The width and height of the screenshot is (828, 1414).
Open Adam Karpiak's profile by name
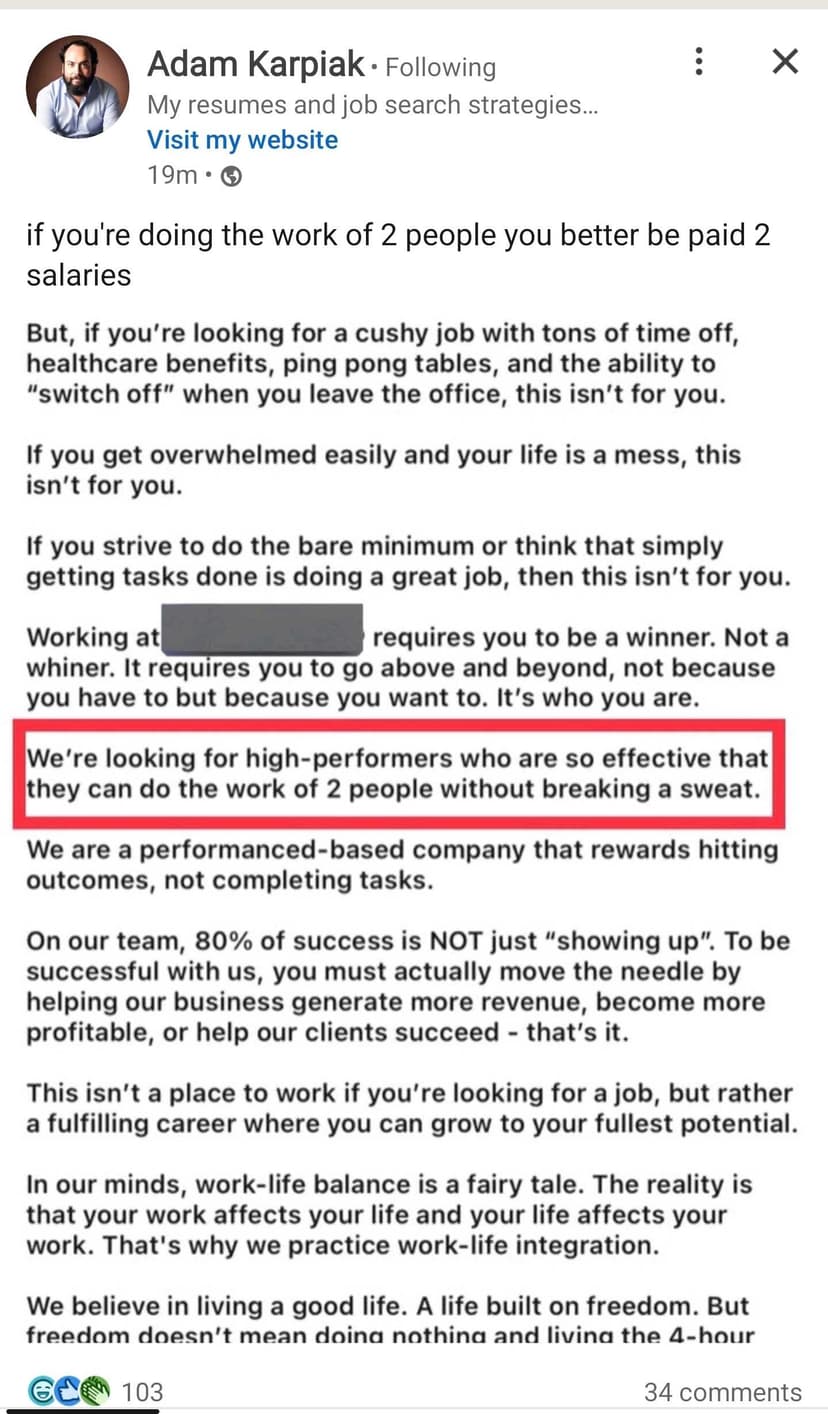256,65
